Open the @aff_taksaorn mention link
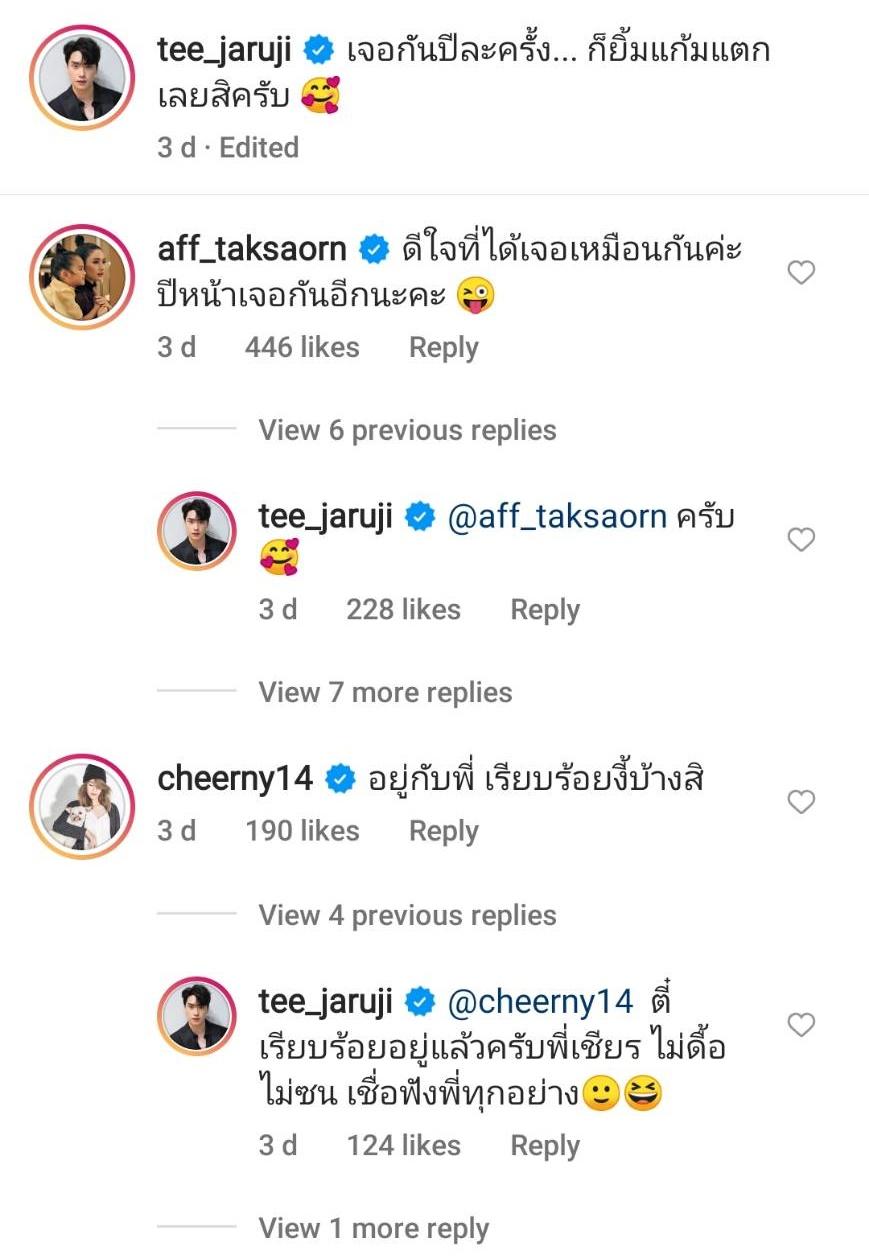 (557, 516)
